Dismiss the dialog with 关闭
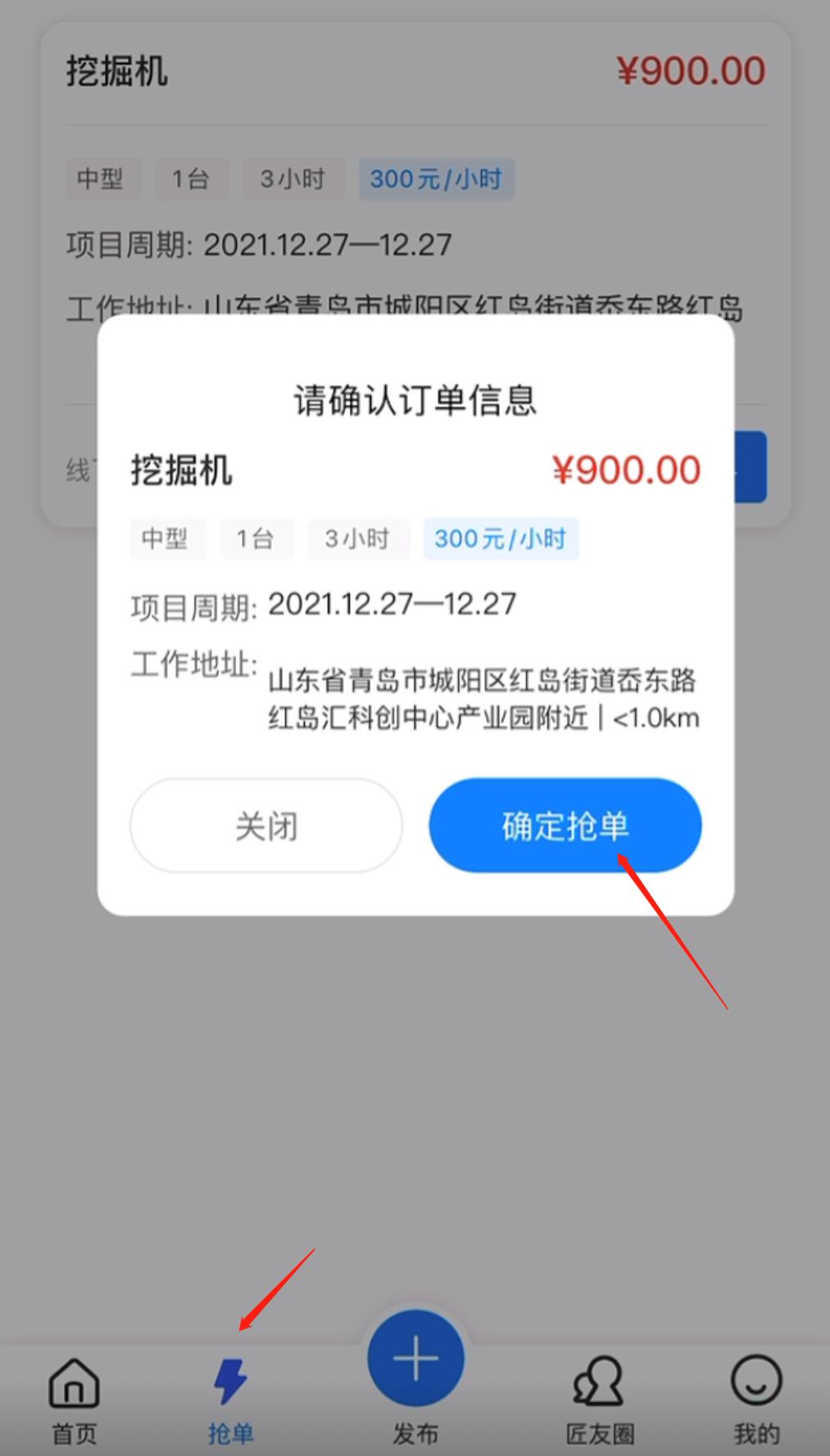830x1456 pixels. (266, 825)
